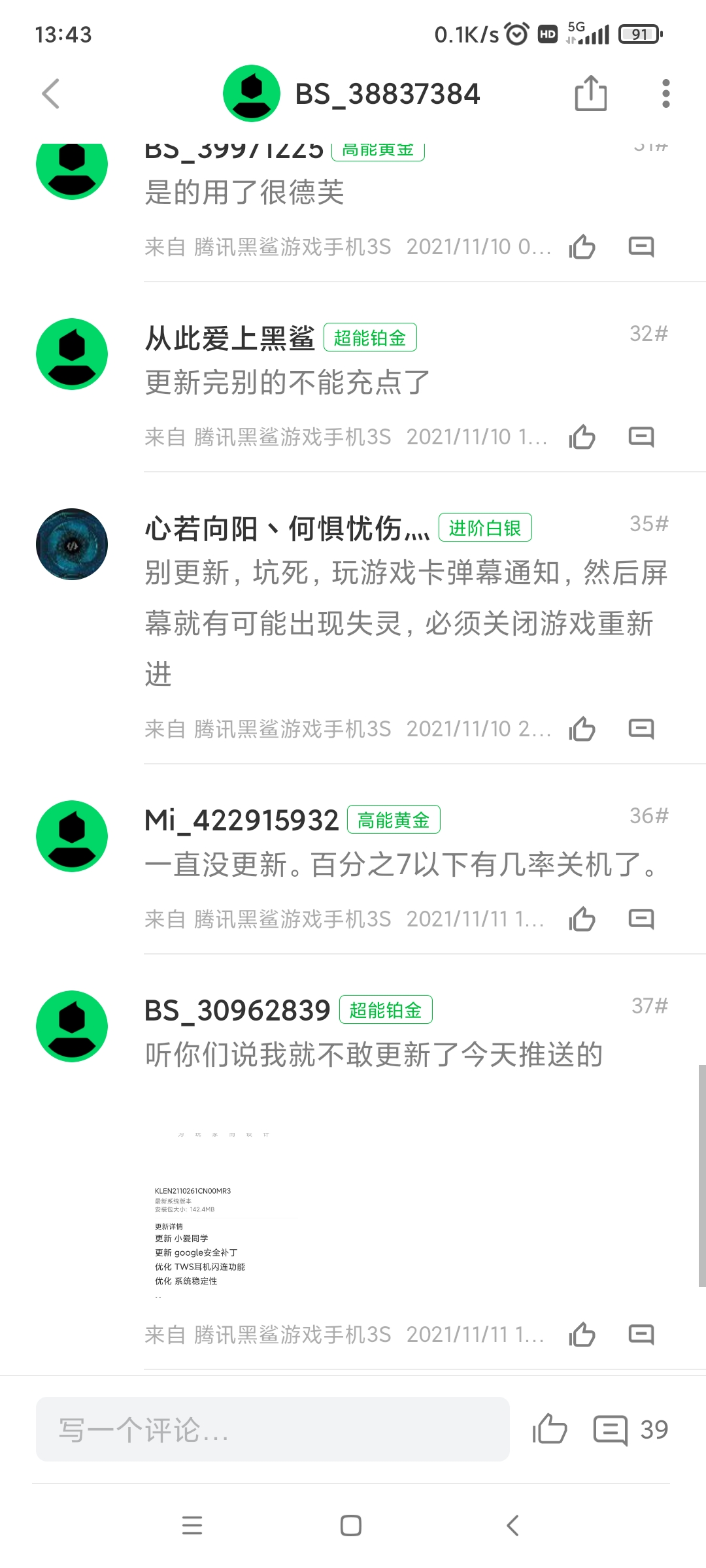Go back using the top-left arrow

[x=51, y=93]
